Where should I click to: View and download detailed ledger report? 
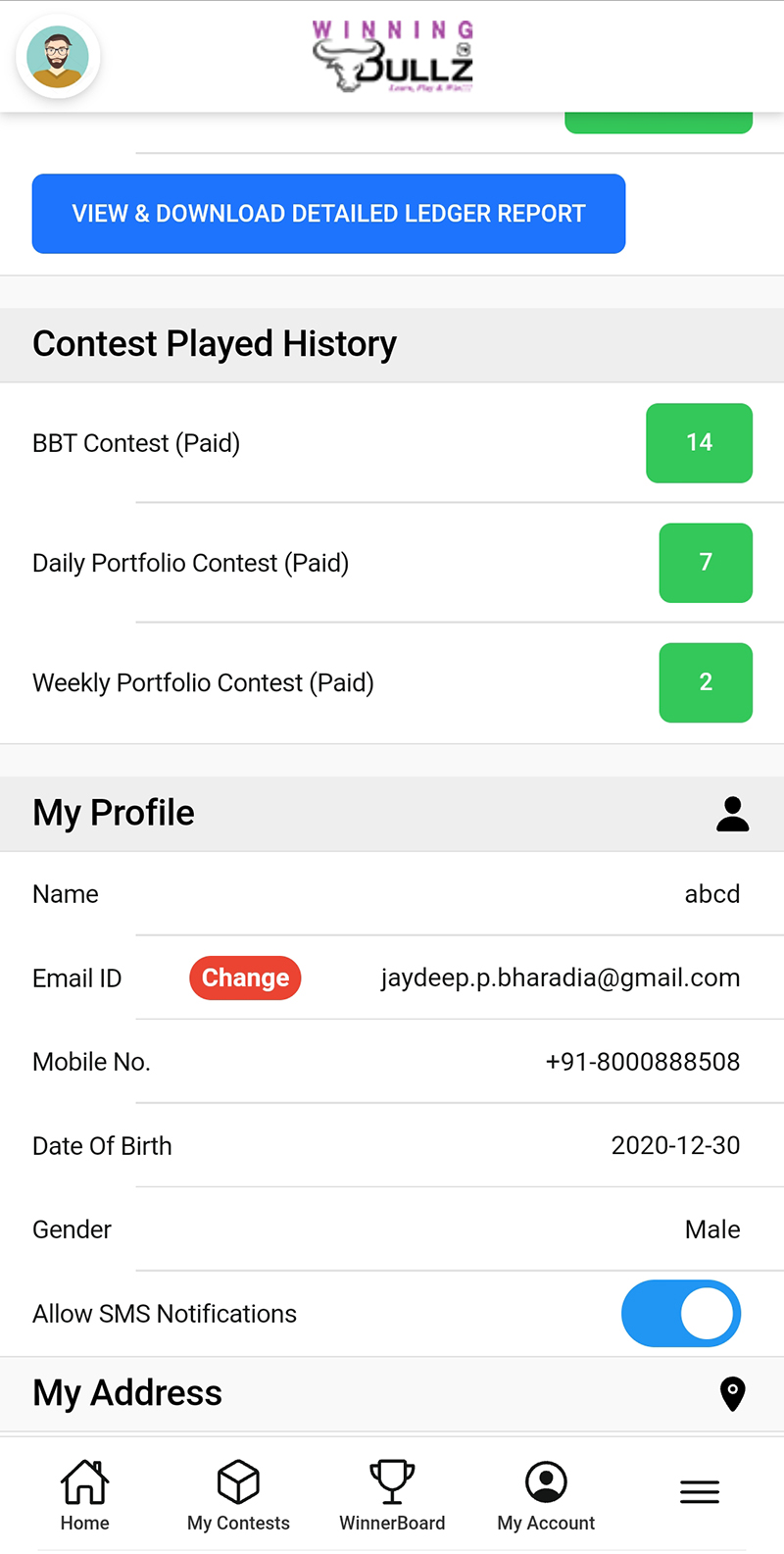(x=328, y=214)
